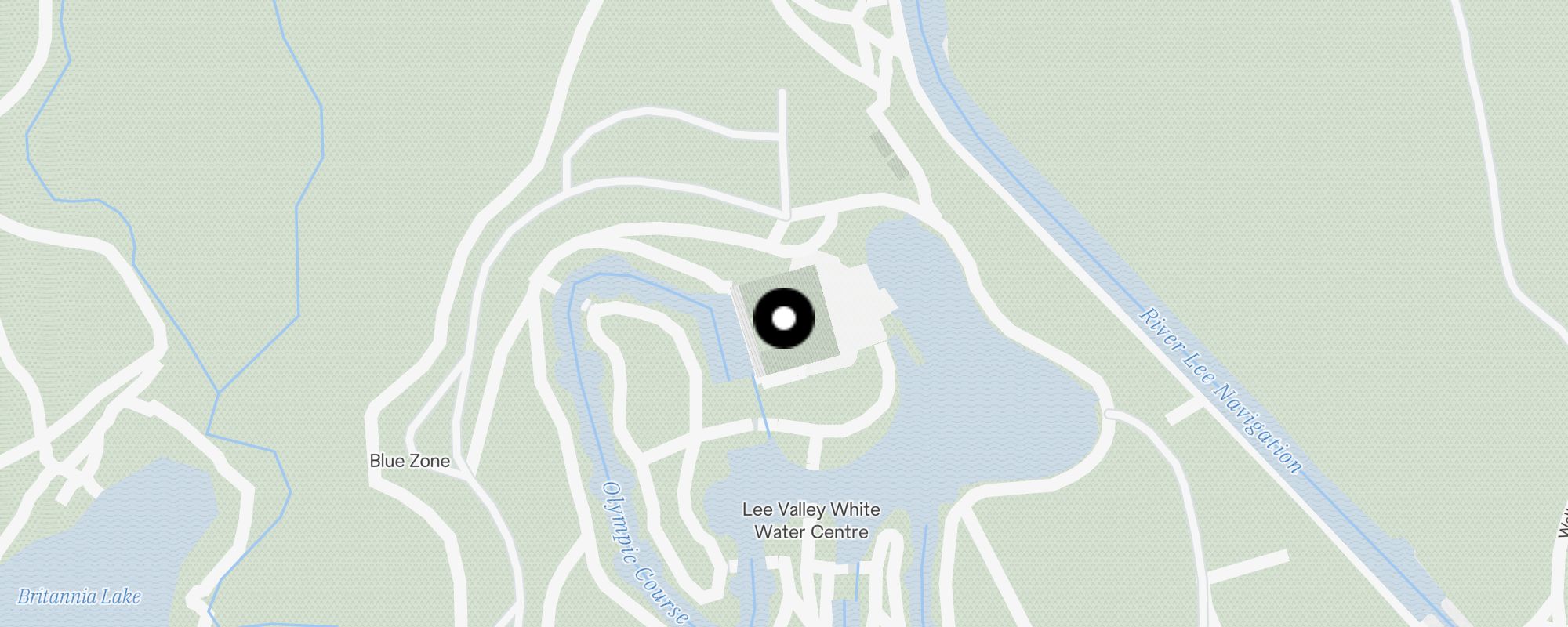Open the Lee Valley White Water Centre place label
1568x627 pixels.
pos(811,520)
